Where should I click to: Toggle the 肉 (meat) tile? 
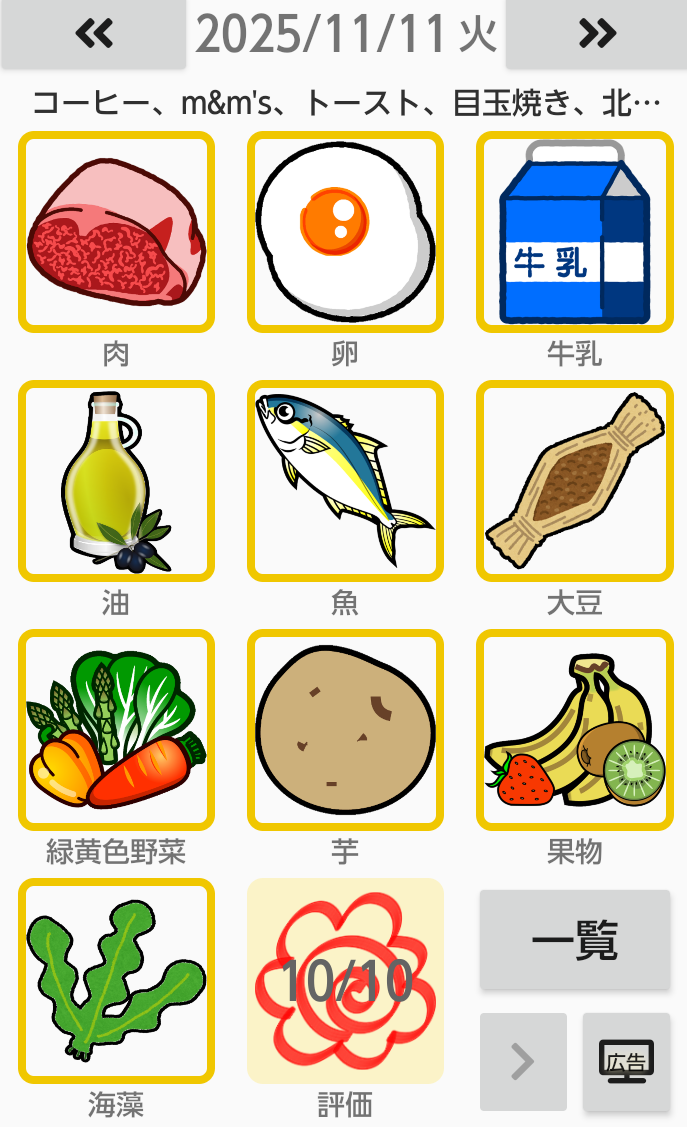click(116, 232)
